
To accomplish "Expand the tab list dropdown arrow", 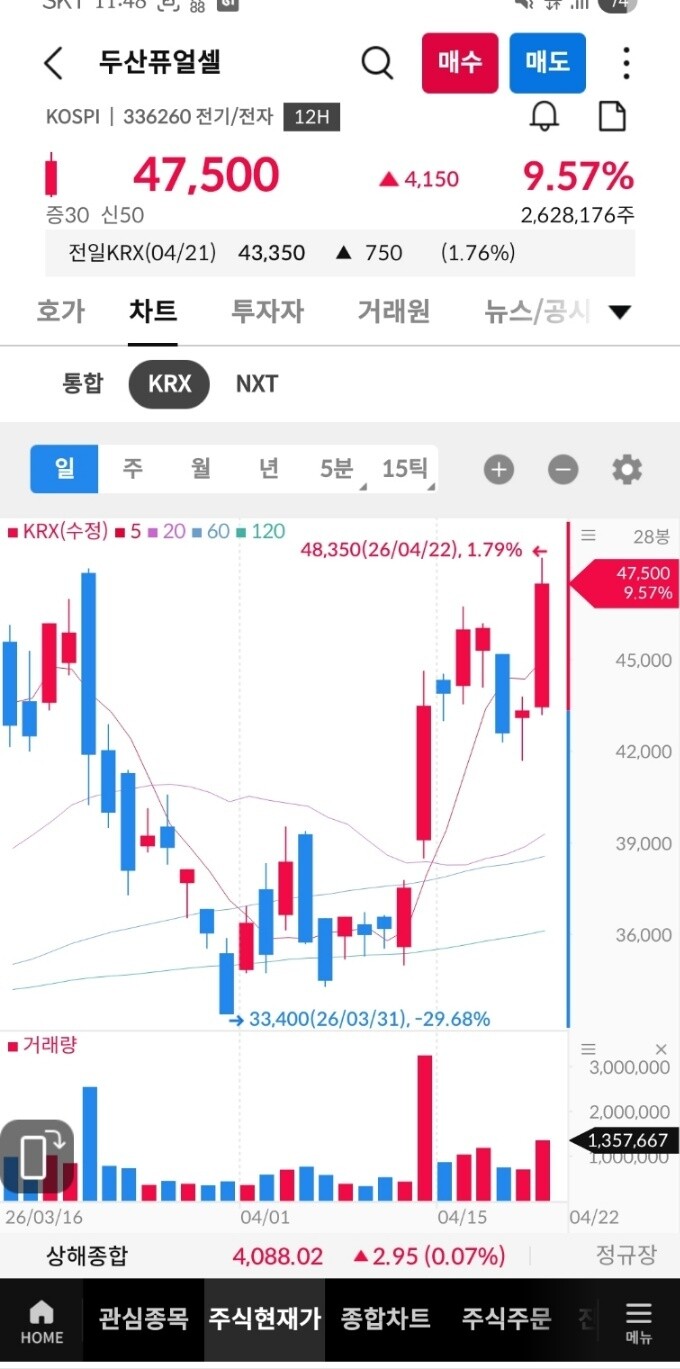I will 620,312.
